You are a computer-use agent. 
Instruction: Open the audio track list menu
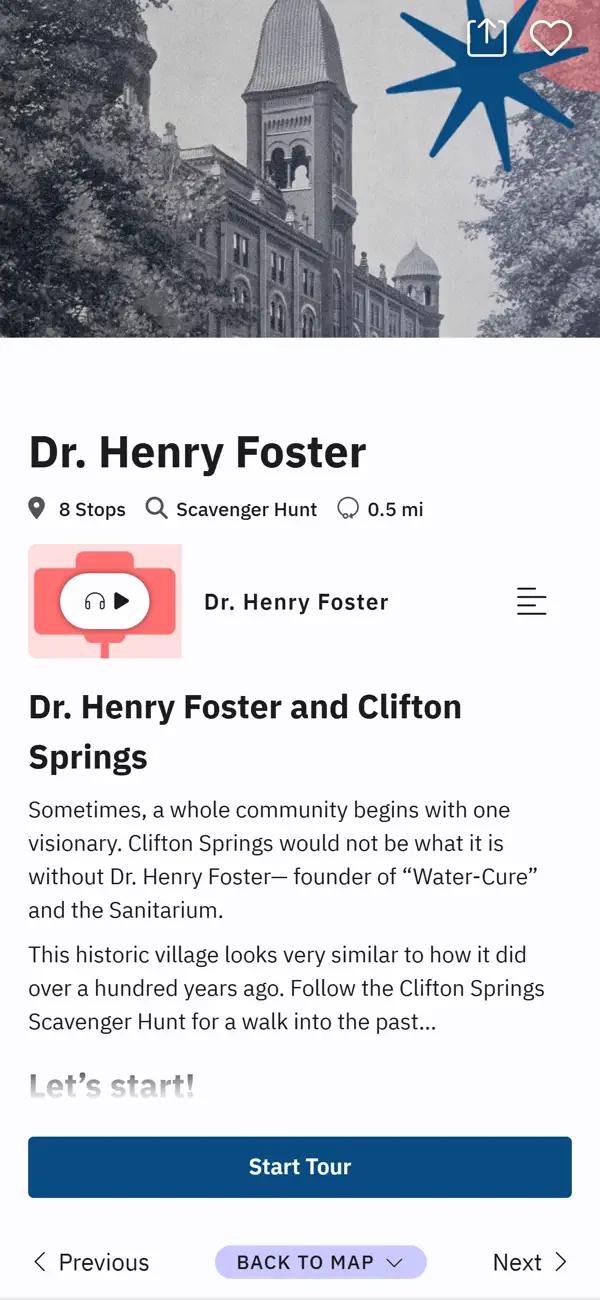(x=532, y=601)
